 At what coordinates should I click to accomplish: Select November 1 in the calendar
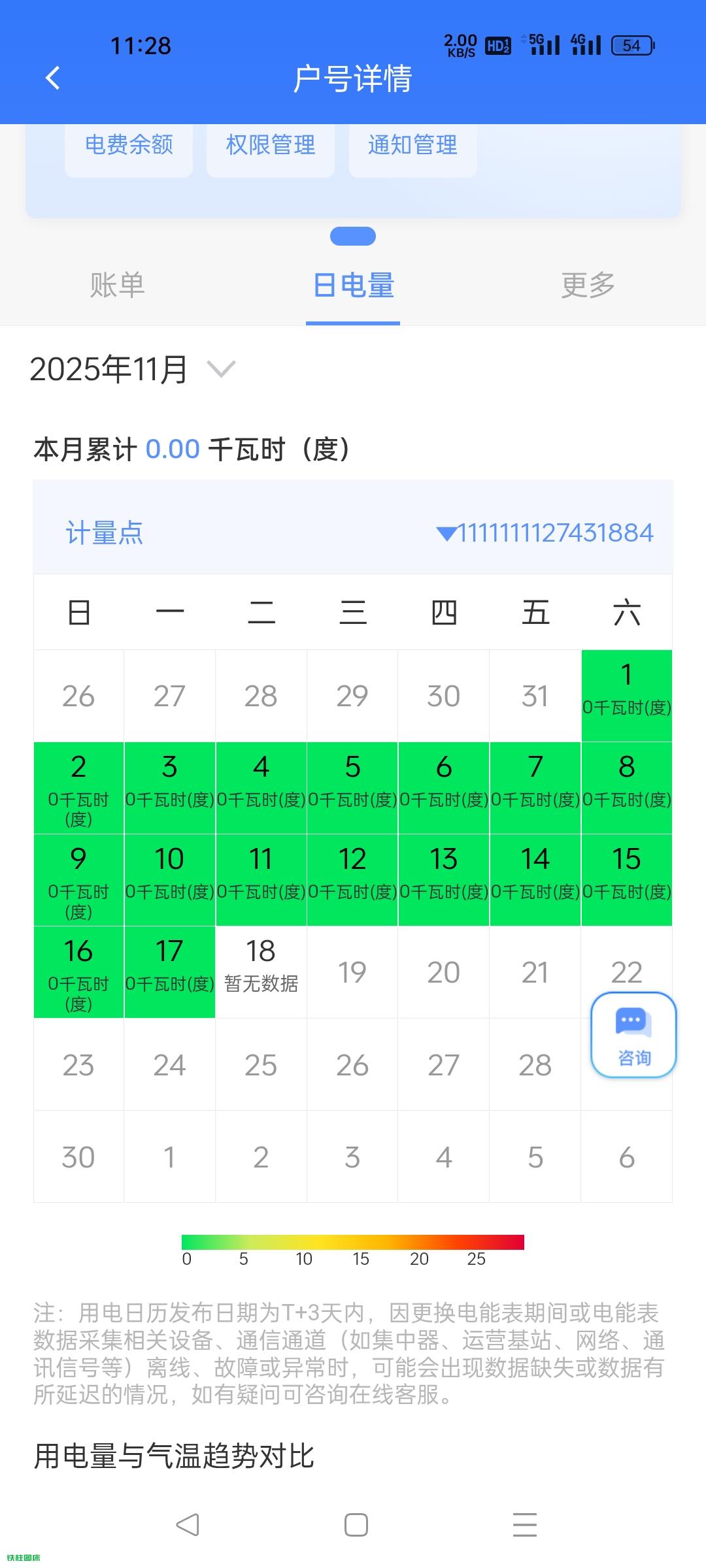(x=626, y=695)
